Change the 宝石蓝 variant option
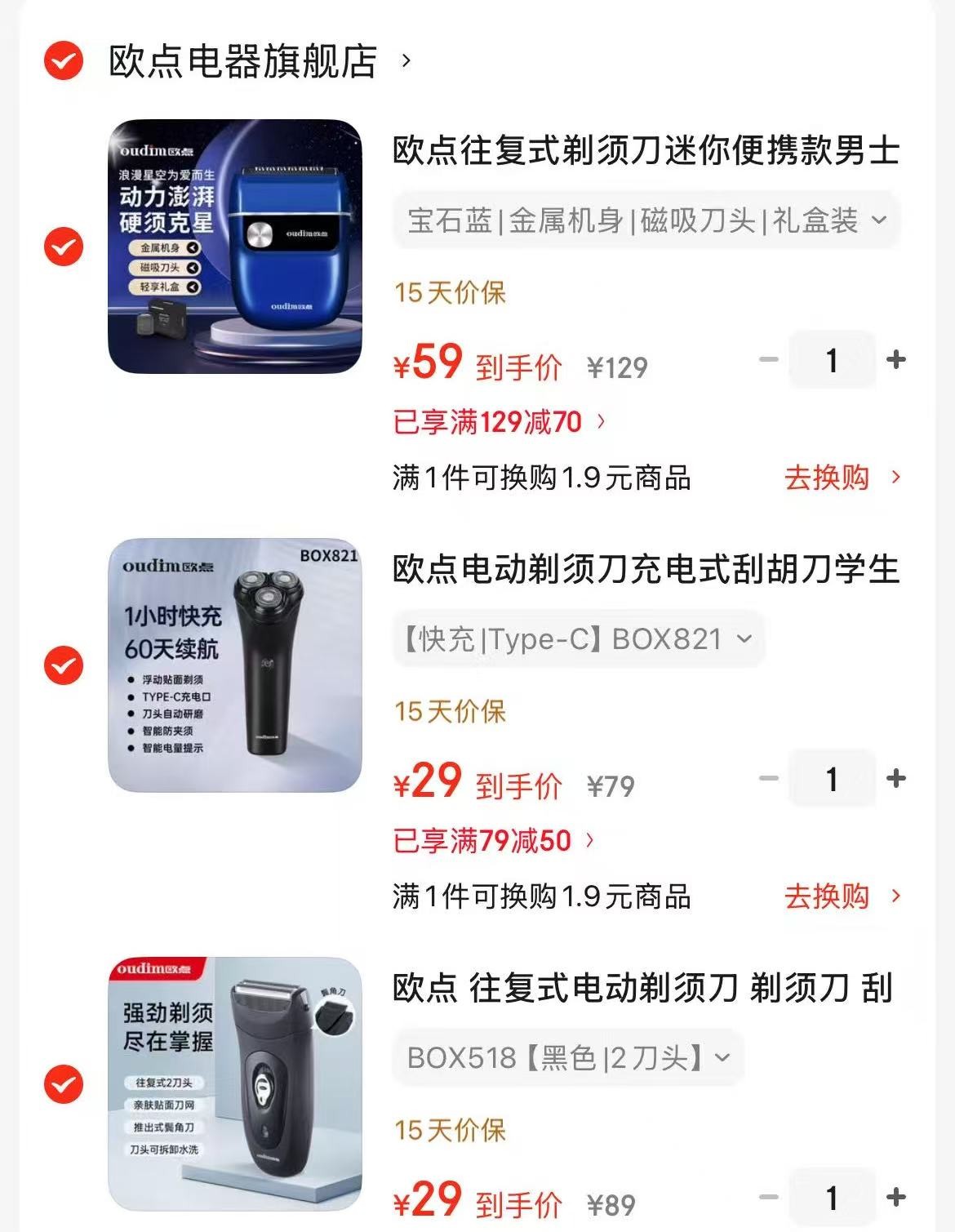955x1232 pixels. [646, 220]
